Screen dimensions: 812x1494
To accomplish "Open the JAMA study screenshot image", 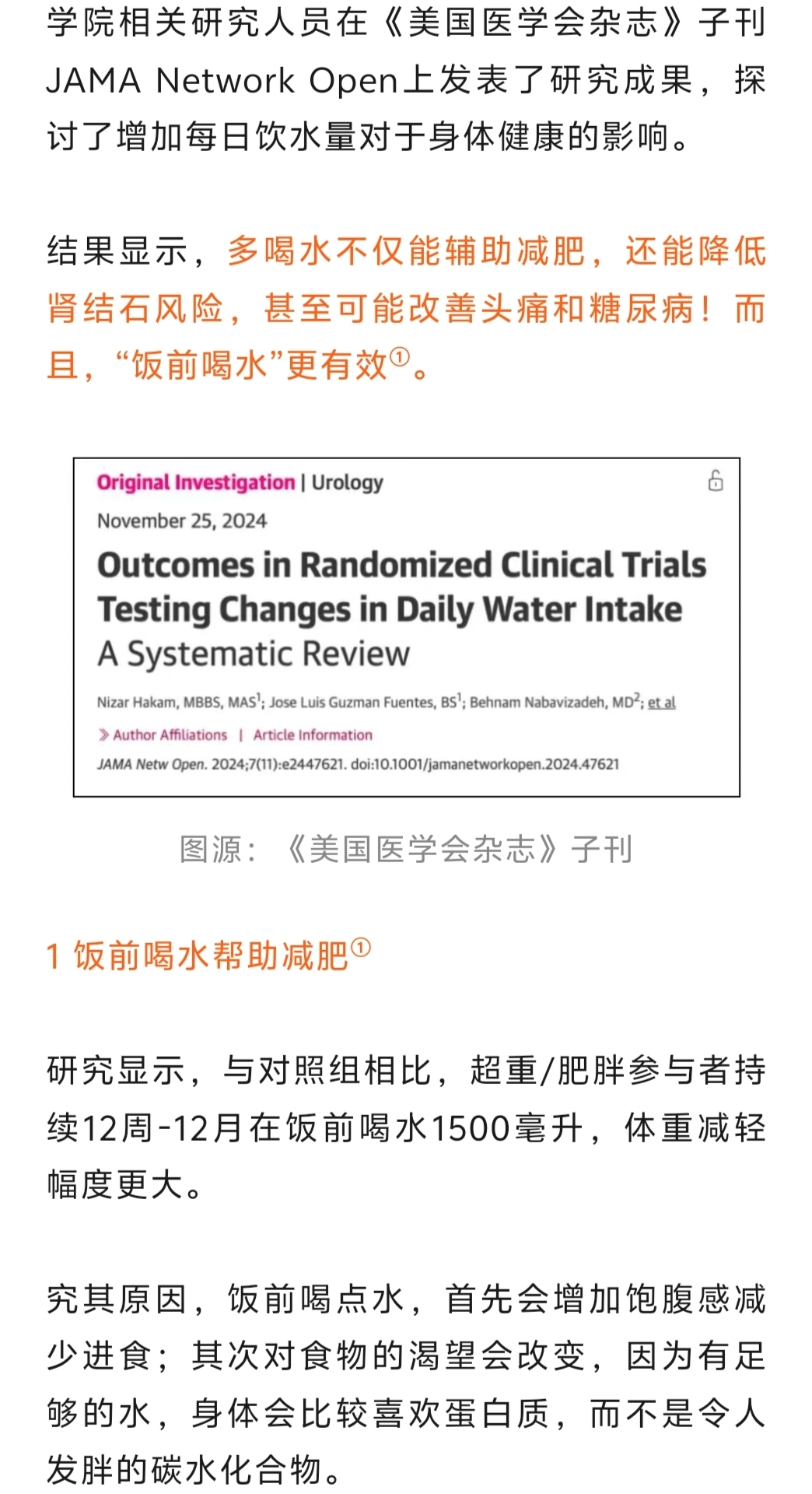I will coord(406,626).
